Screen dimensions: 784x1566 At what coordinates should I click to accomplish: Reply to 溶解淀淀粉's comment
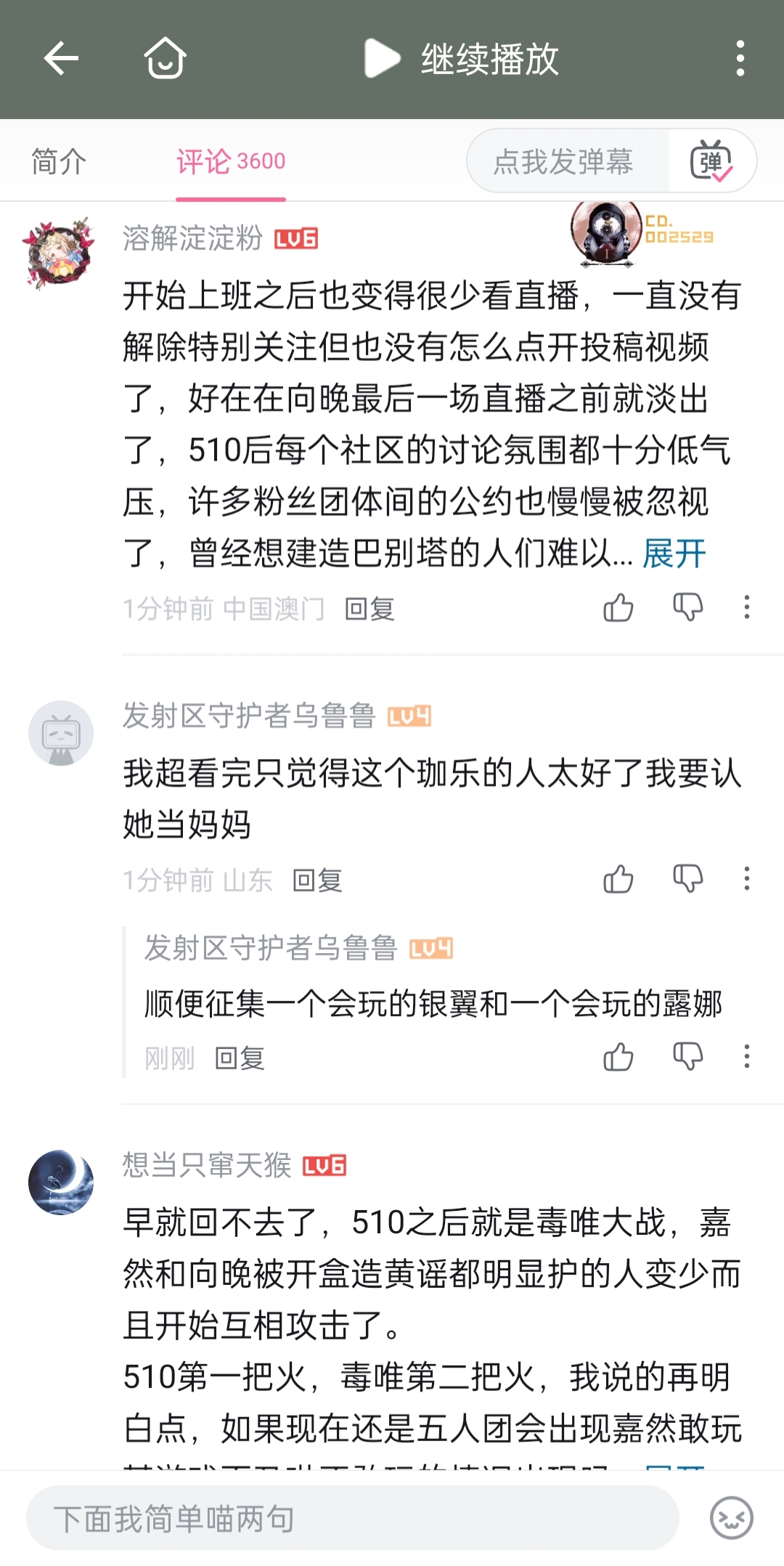coord(369,609)
